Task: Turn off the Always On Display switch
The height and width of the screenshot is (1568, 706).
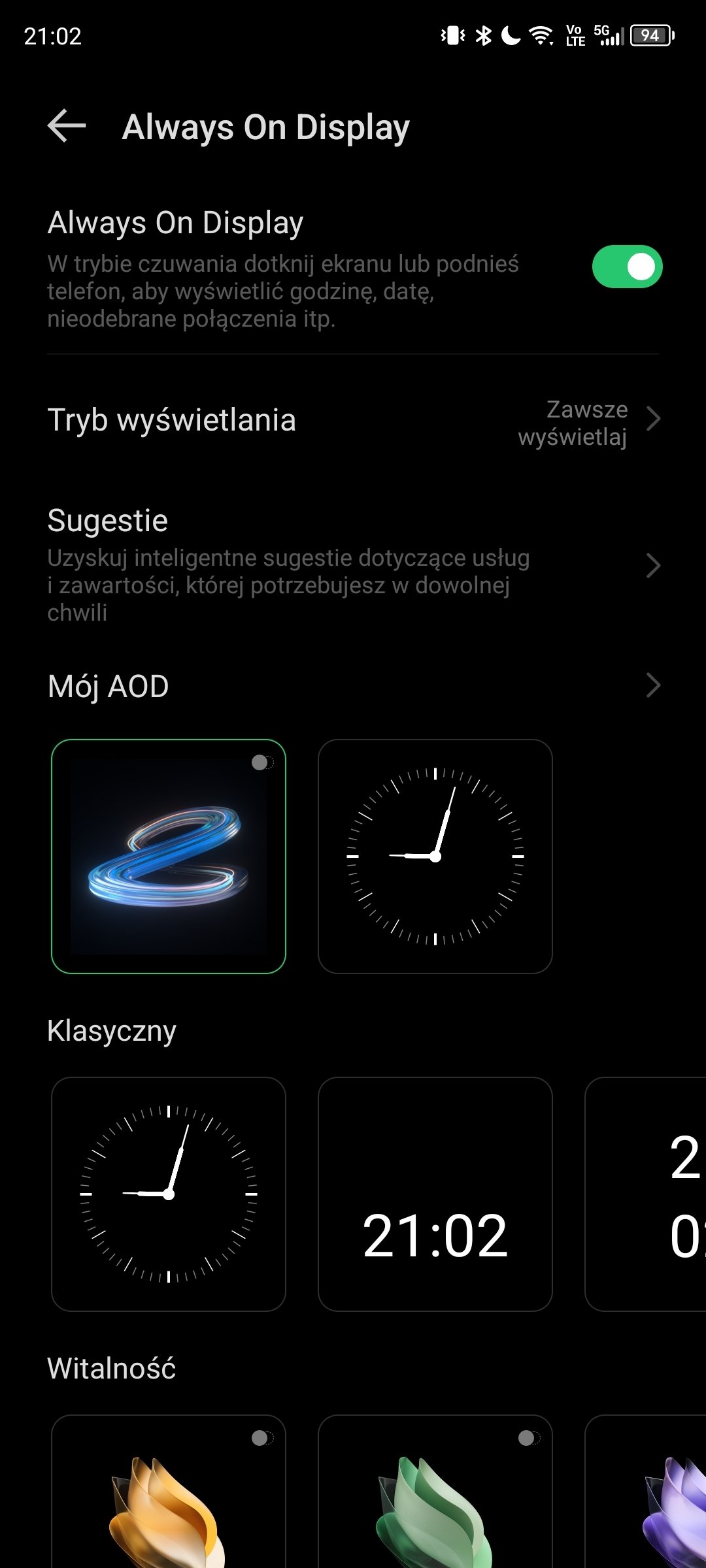Action: point(627,267)
